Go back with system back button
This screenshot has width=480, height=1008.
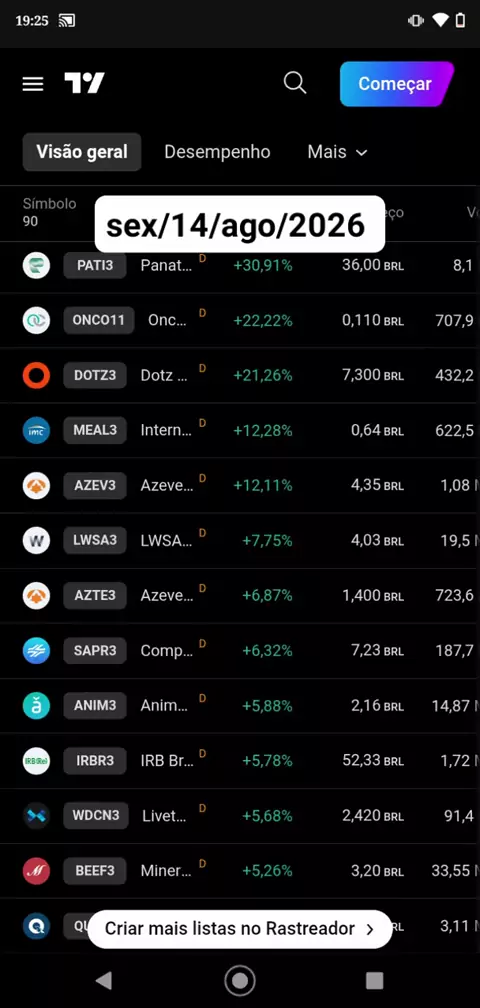click(103, 980)
